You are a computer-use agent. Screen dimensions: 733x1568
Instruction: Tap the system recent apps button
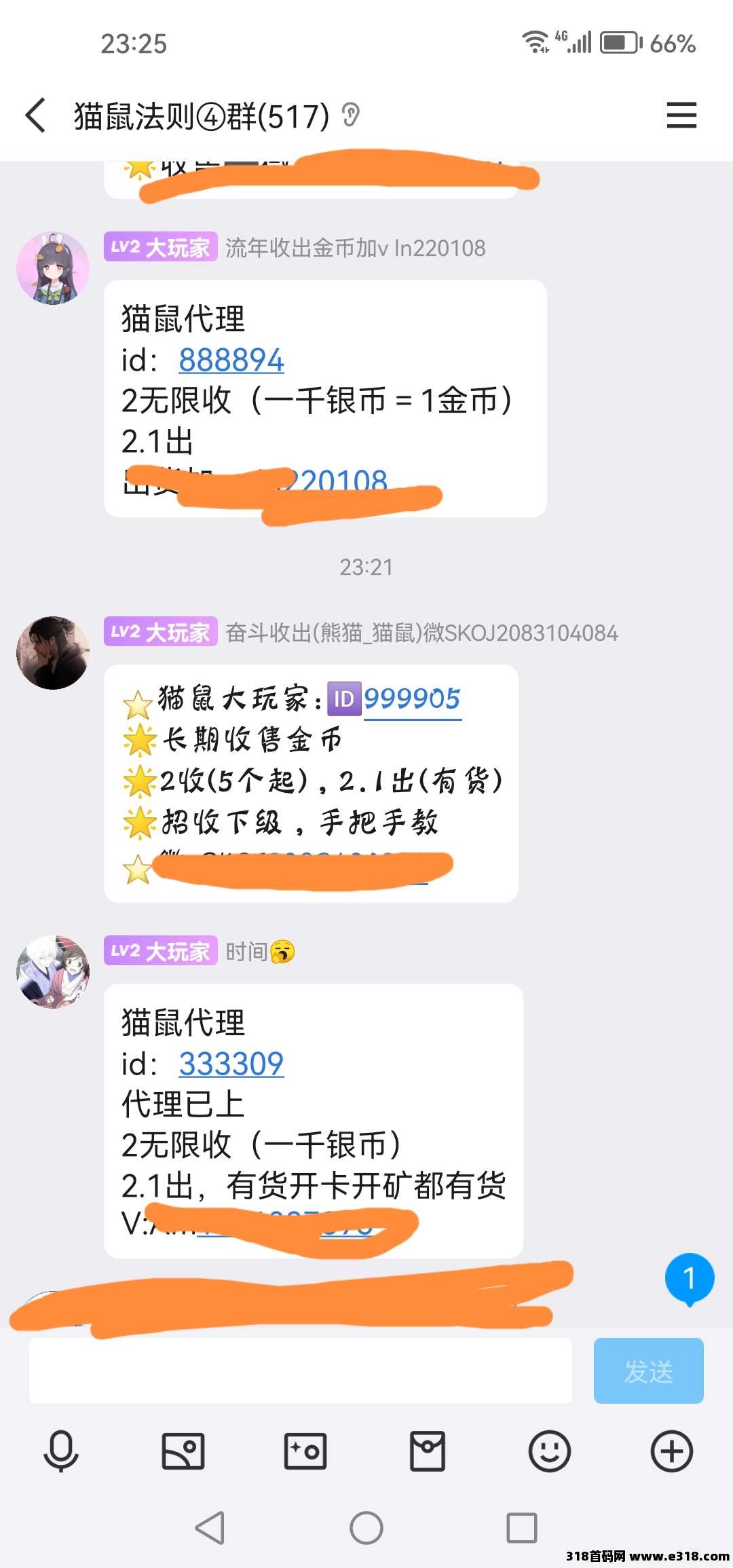tap(522, 1528)
